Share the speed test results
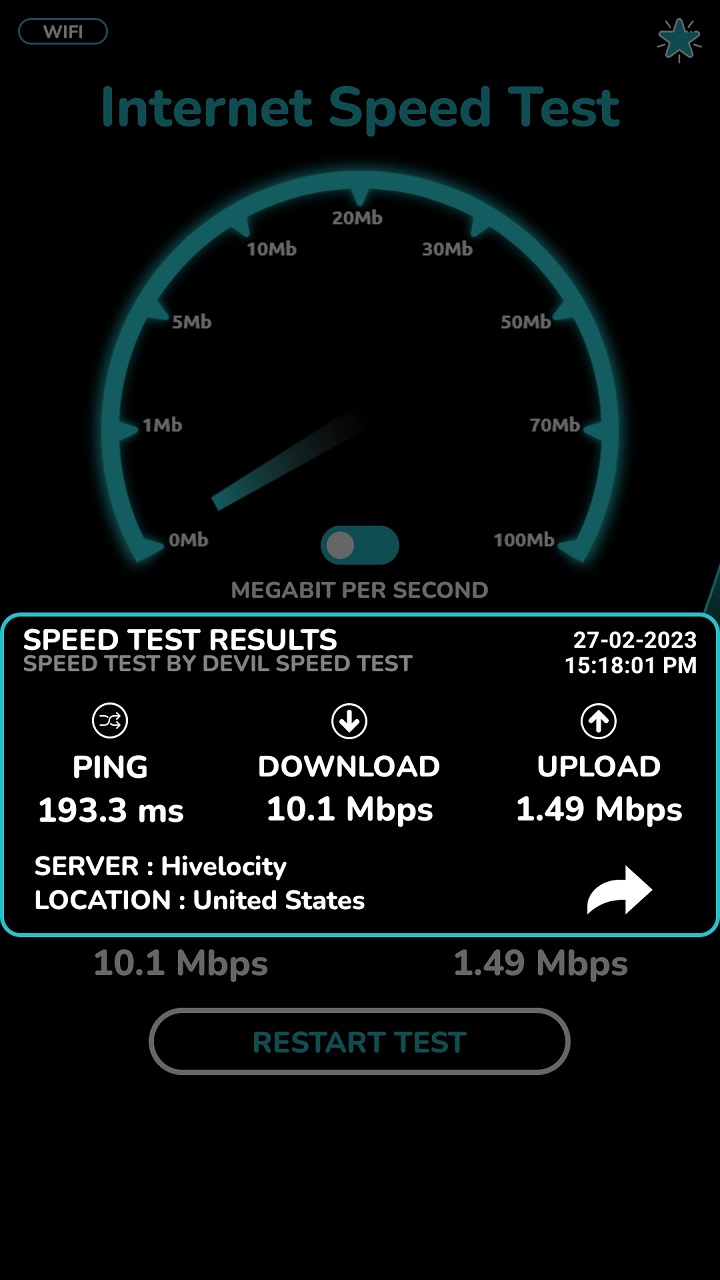The width and height of the screenshot is (720, 1280). (x=619, y=890)
